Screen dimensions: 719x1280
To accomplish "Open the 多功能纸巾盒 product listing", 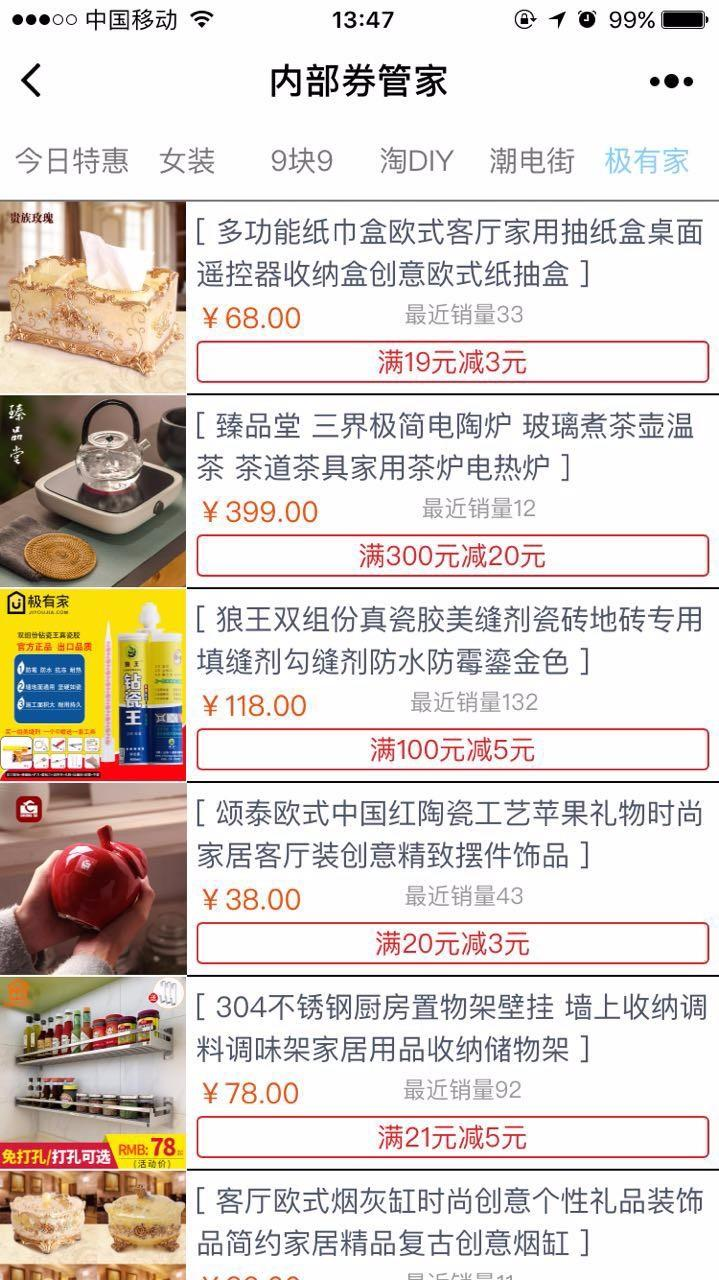I will coord(450,253).
